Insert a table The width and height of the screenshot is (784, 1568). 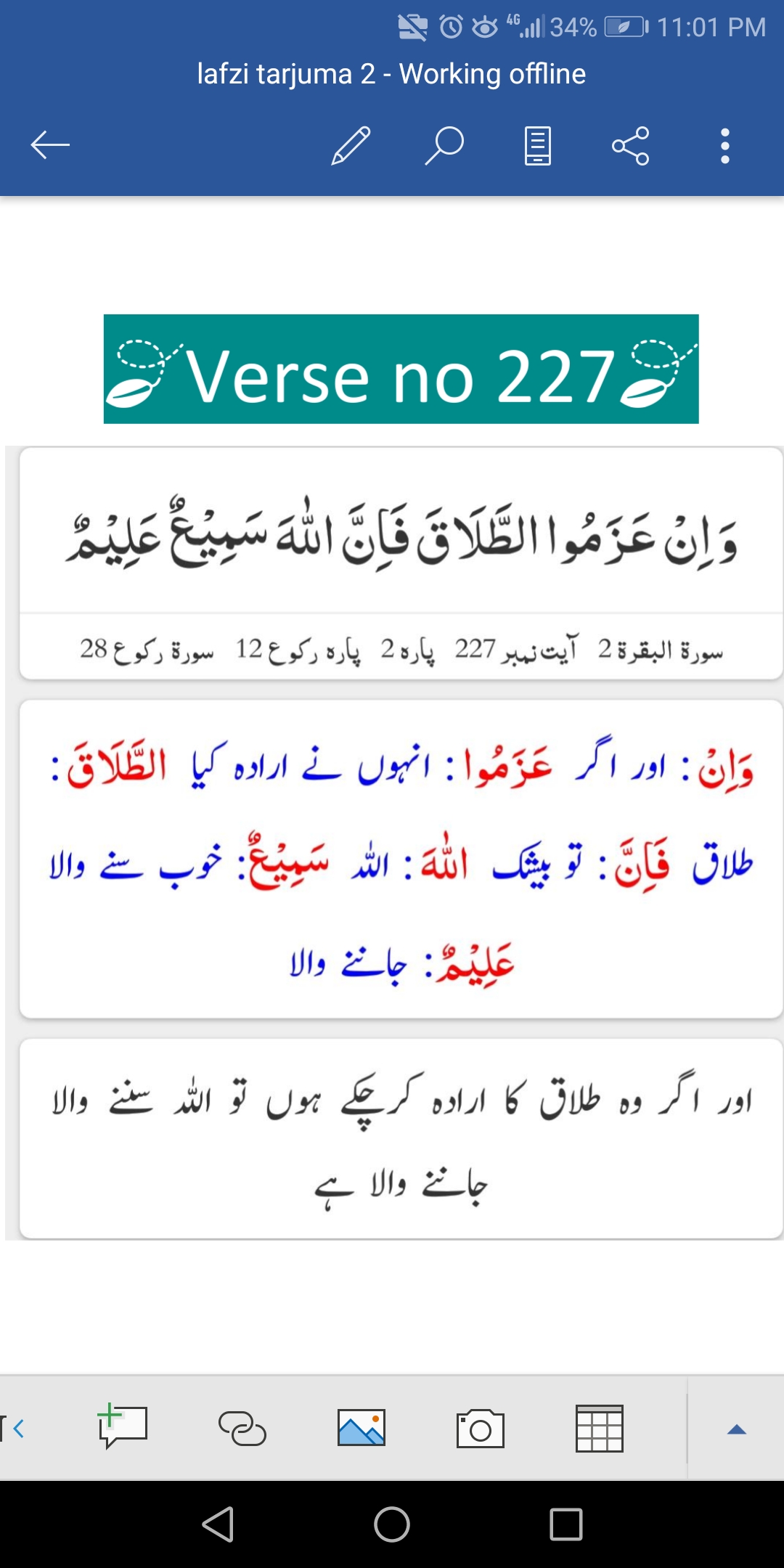pos(599,1428)
